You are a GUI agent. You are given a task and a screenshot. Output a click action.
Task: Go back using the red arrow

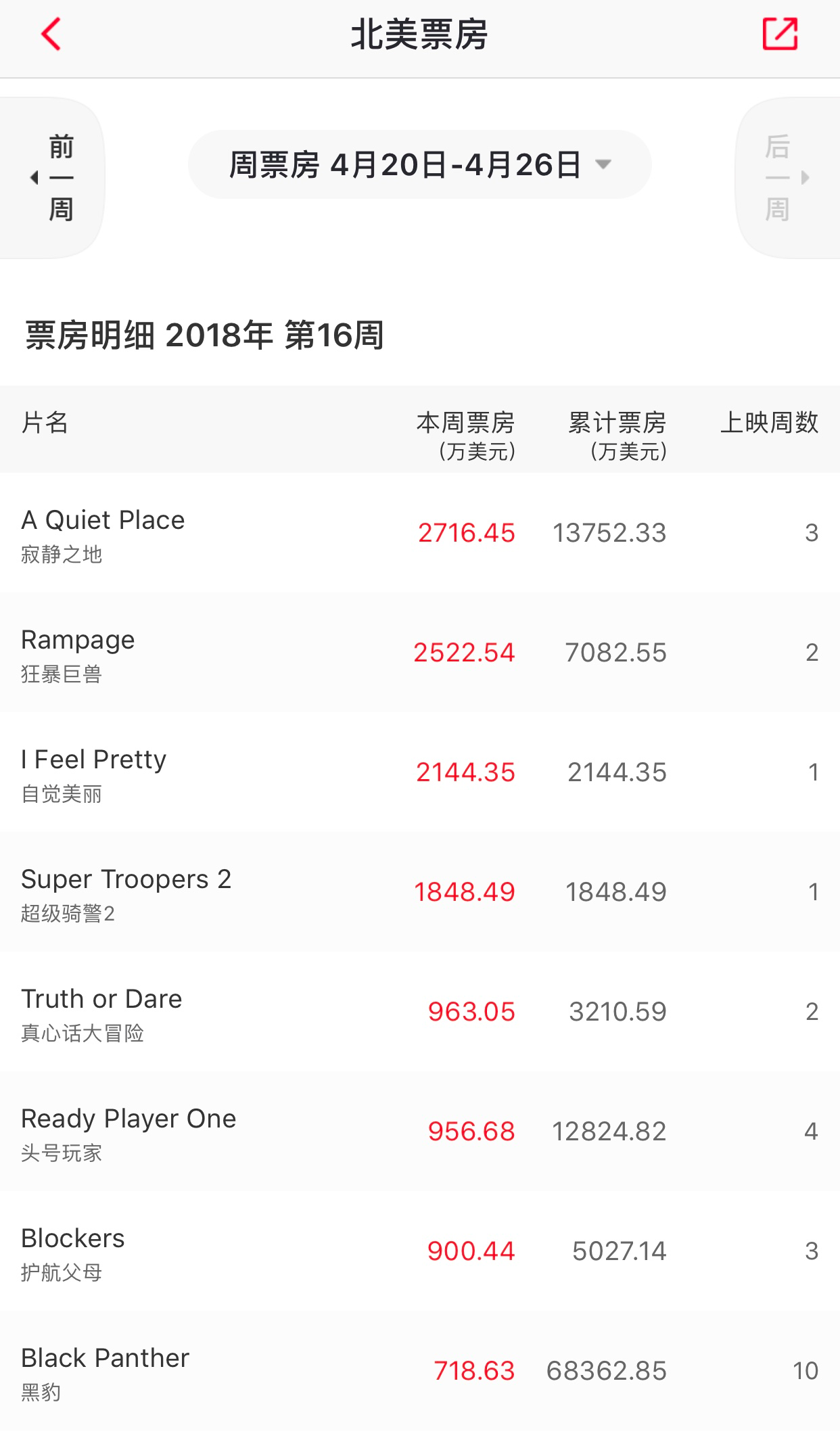[51, 34]
